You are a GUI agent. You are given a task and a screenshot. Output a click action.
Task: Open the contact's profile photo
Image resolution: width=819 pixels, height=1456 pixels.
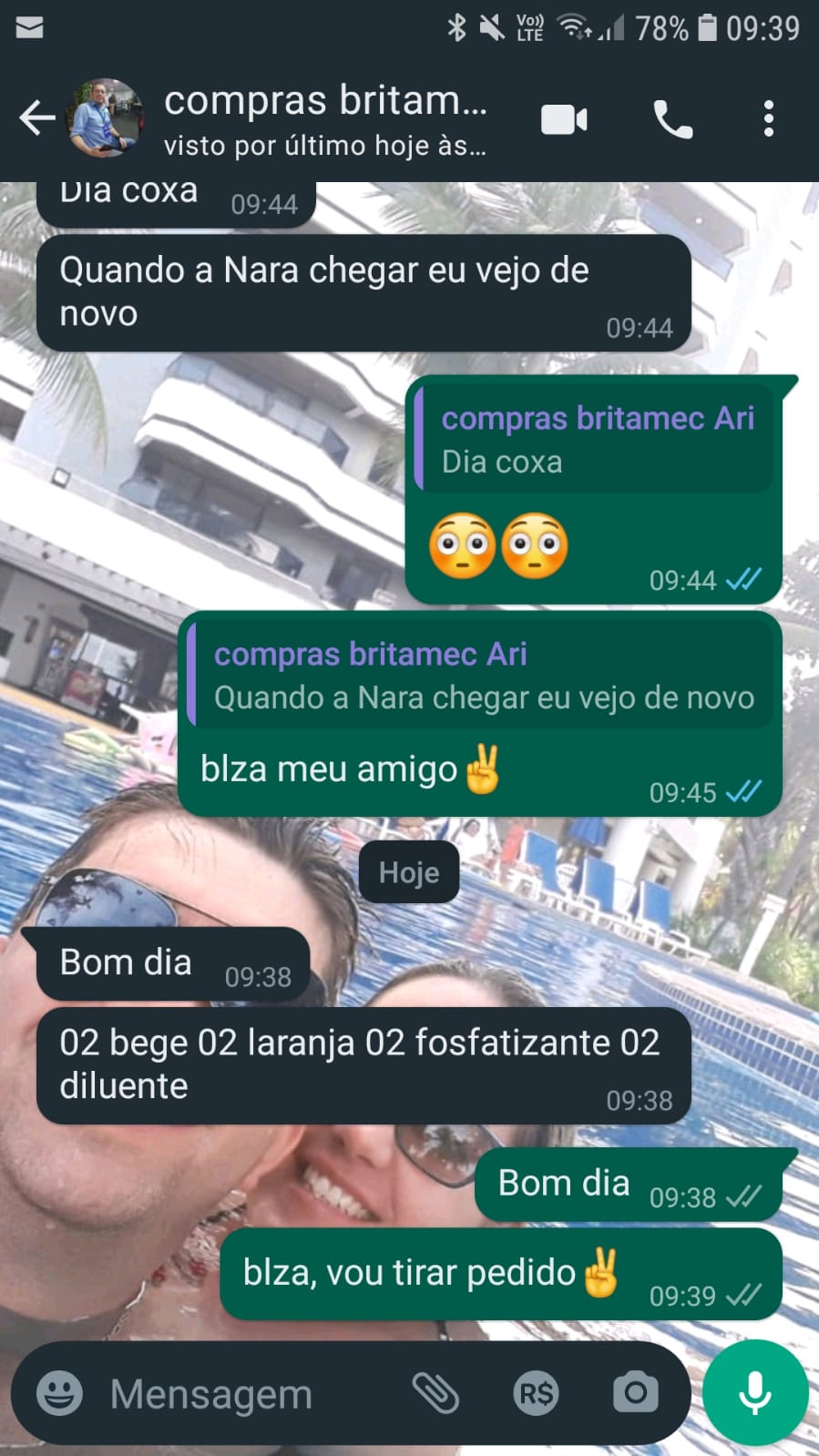click(x=106, y=118)
